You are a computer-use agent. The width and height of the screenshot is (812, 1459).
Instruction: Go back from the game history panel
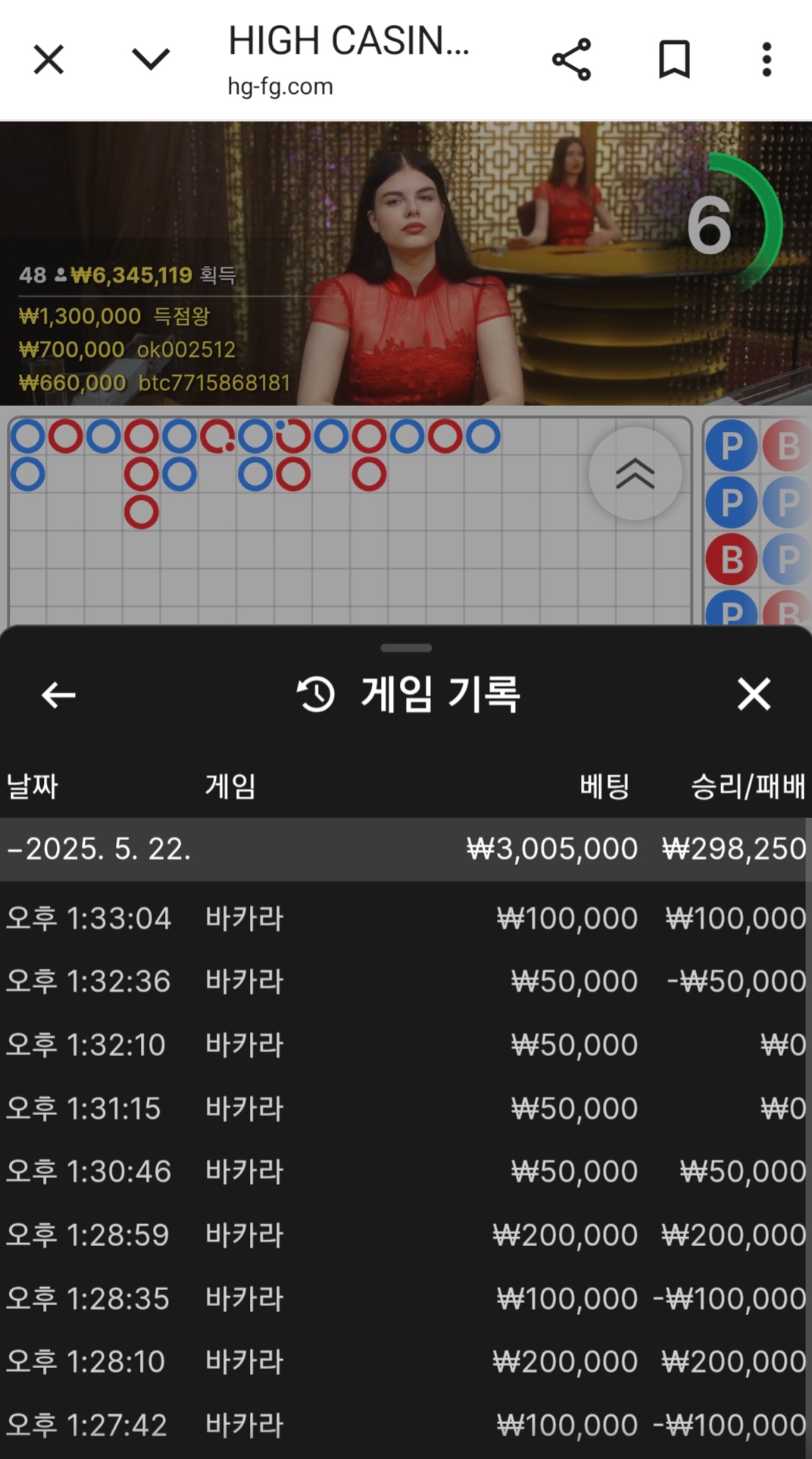[58, 694]
